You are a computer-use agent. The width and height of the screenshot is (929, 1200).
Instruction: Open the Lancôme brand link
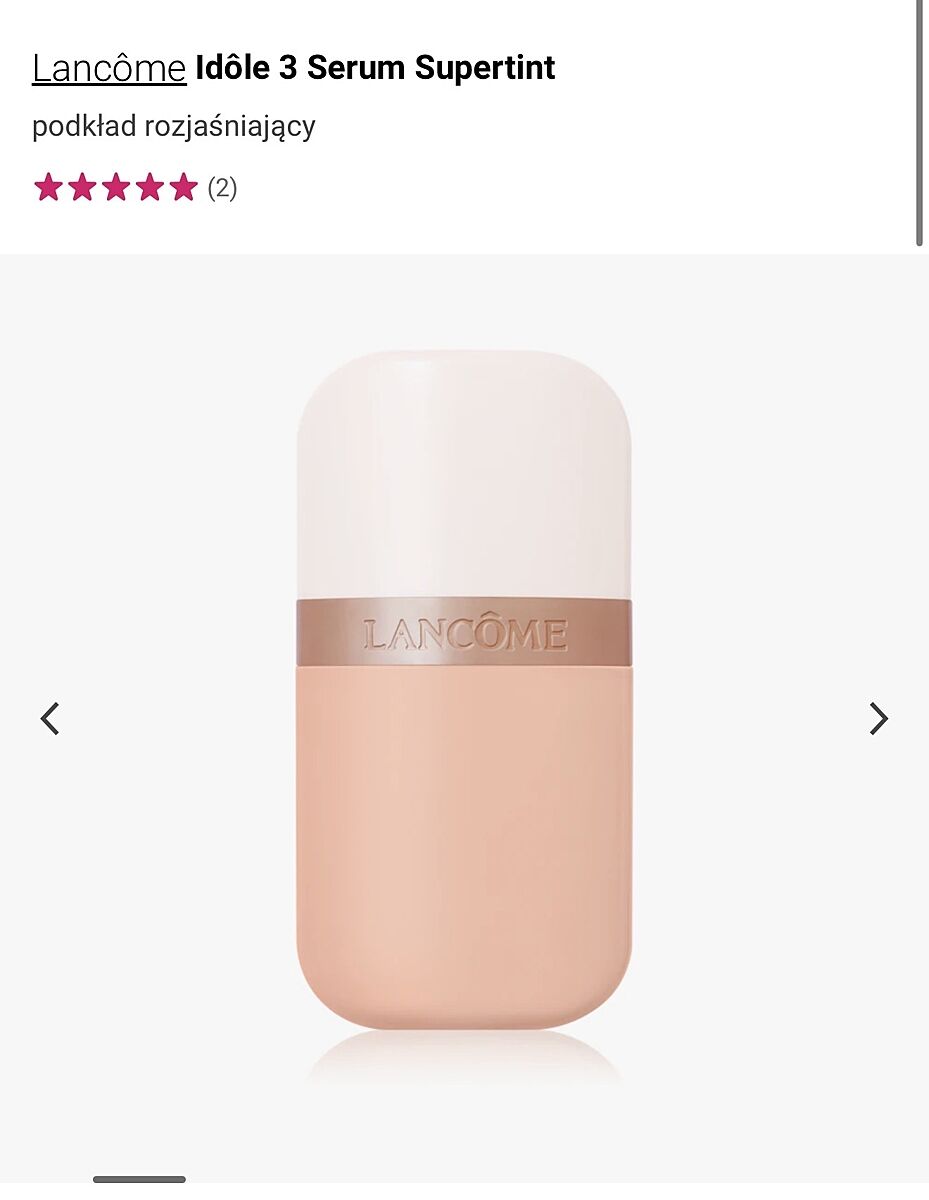click(x=109, y=68)
